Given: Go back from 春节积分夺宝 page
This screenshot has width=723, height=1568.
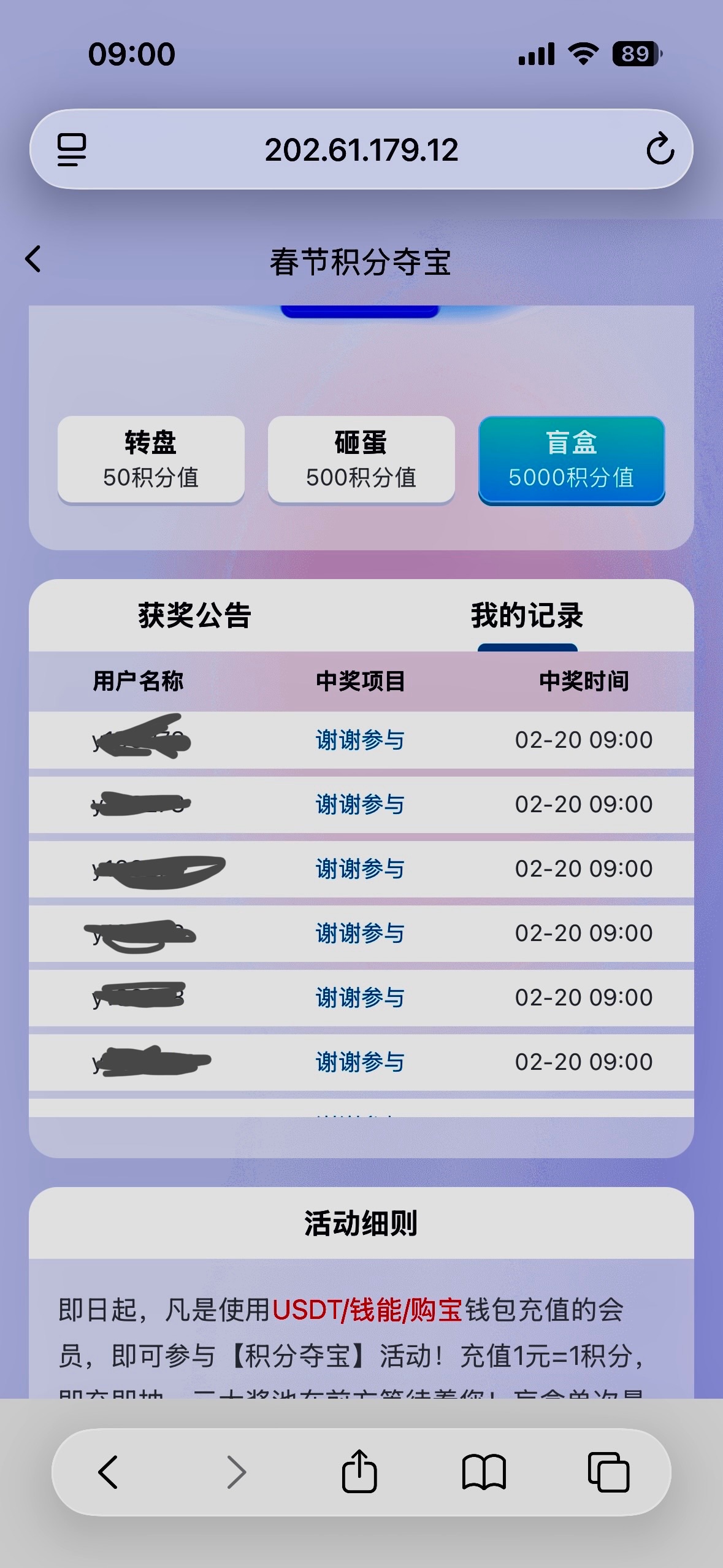Looking at the screenshot, I should (x=34, y=259).
